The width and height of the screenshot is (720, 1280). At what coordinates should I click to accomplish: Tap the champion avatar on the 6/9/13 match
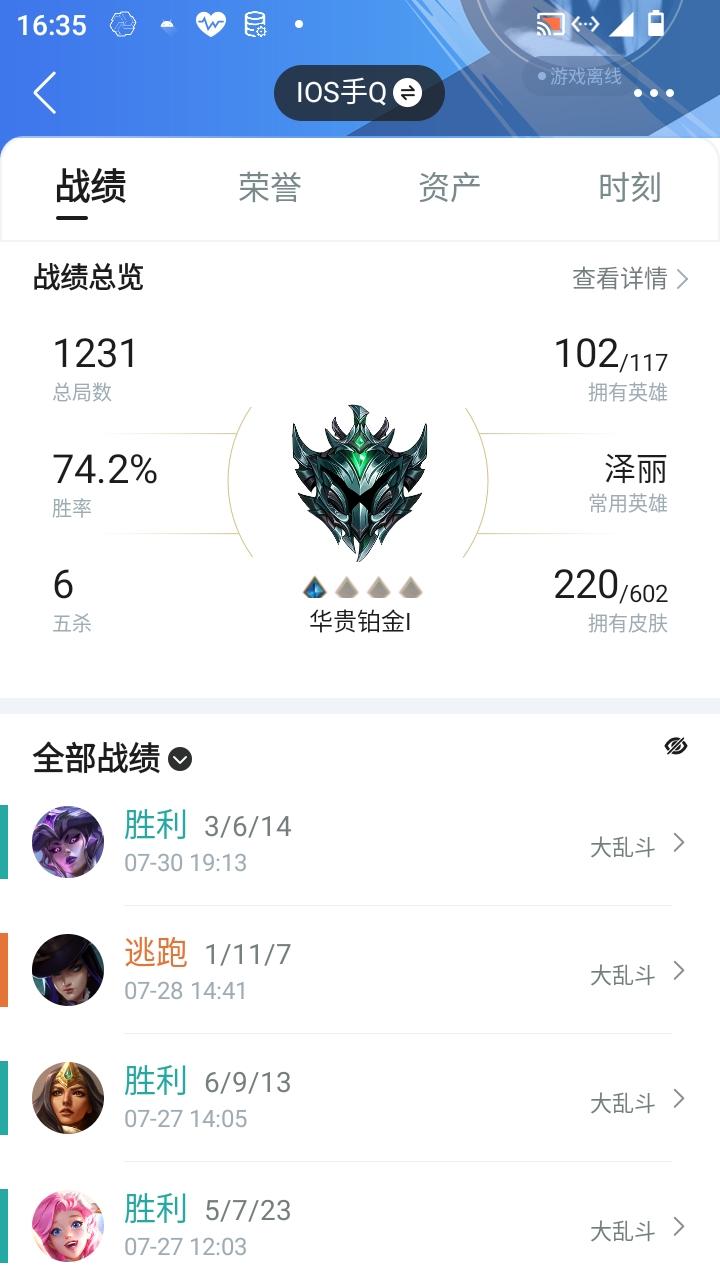(x=67, y=1097)
